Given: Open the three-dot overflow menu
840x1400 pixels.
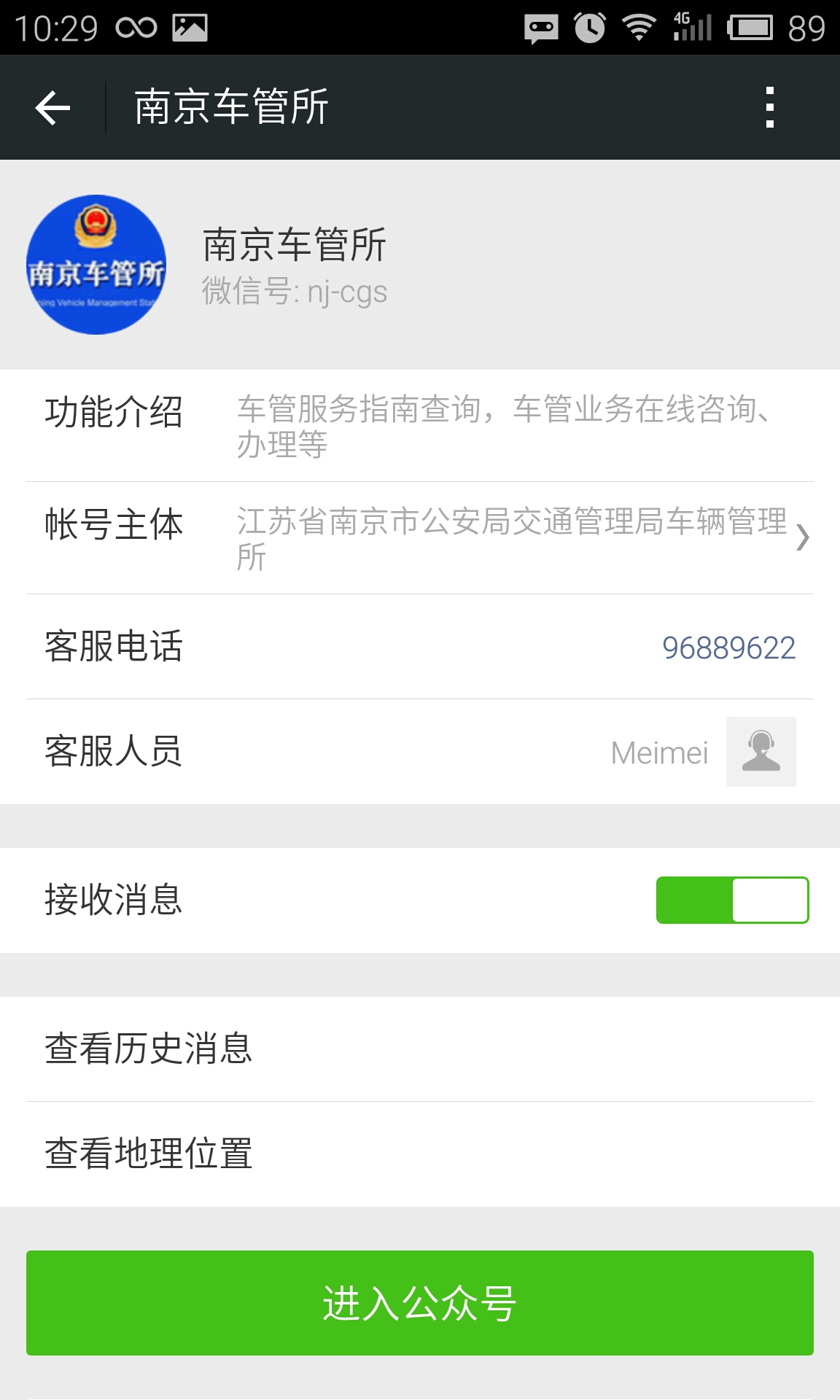Looking at the screenshot, I should point(769,108).
